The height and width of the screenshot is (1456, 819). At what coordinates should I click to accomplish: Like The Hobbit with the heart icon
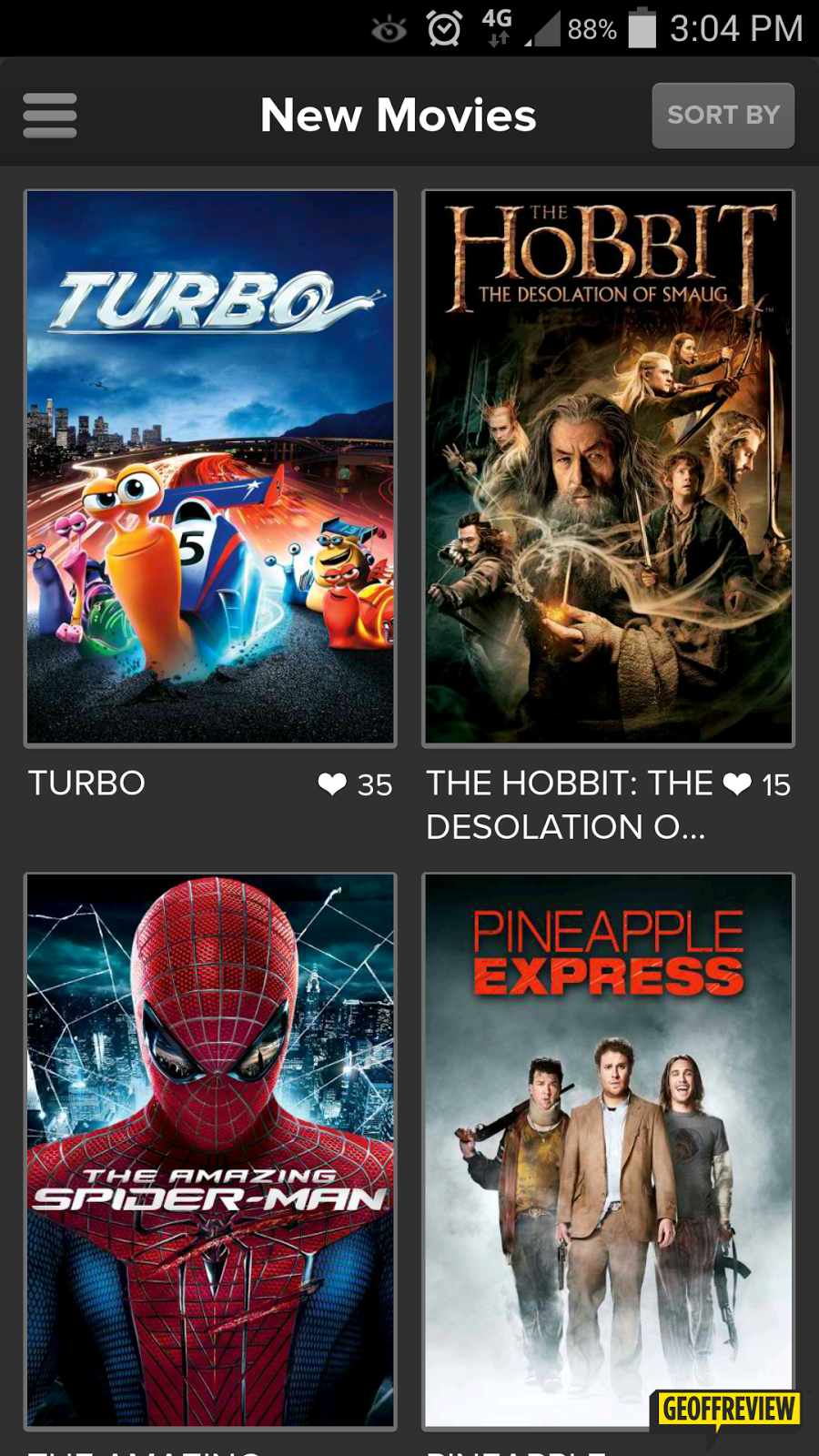[737, 784]
